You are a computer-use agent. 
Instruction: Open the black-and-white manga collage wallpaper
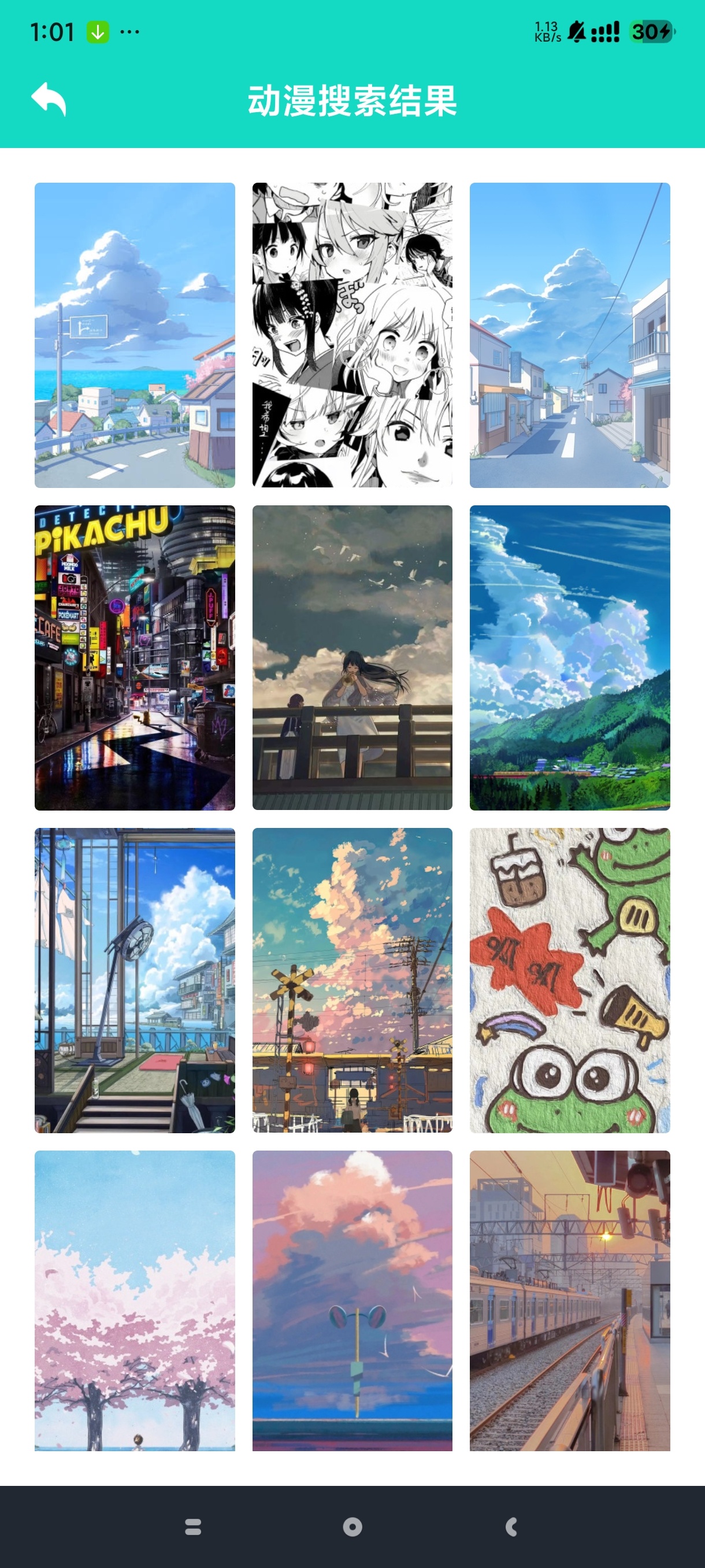pos(352,335)
